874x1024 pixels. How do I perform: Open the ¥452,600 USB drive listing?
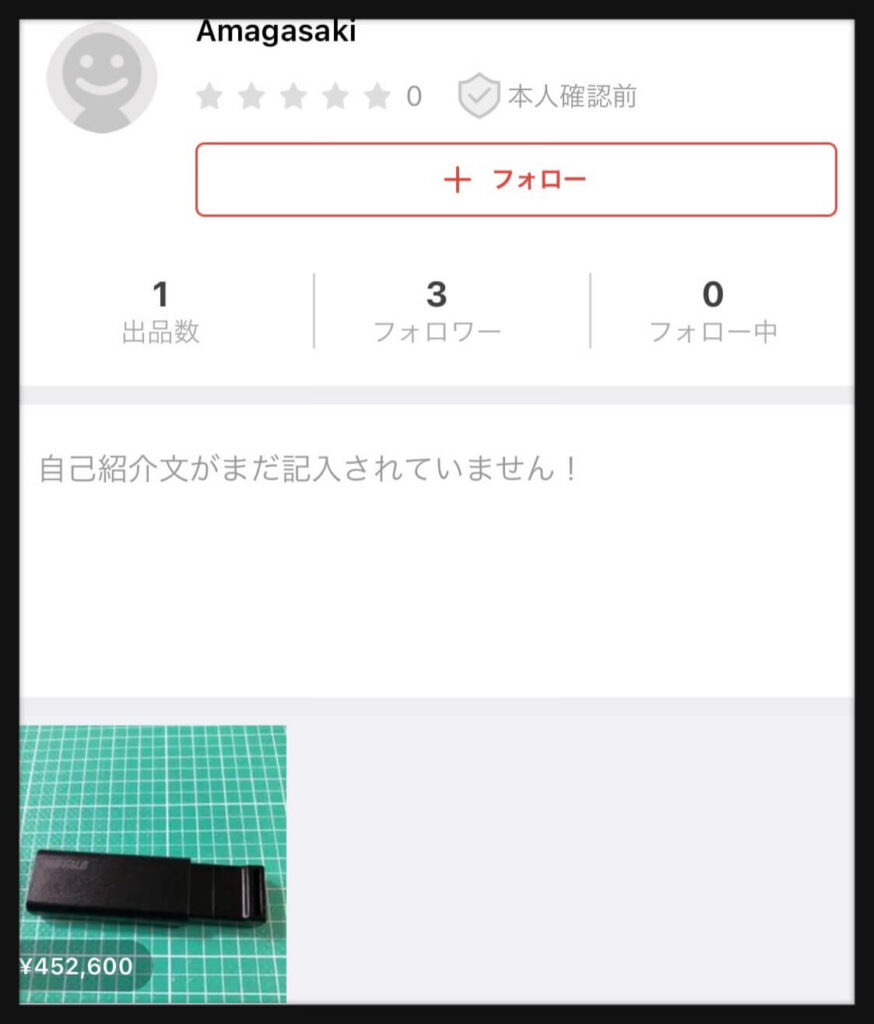[x=153, y=863]
